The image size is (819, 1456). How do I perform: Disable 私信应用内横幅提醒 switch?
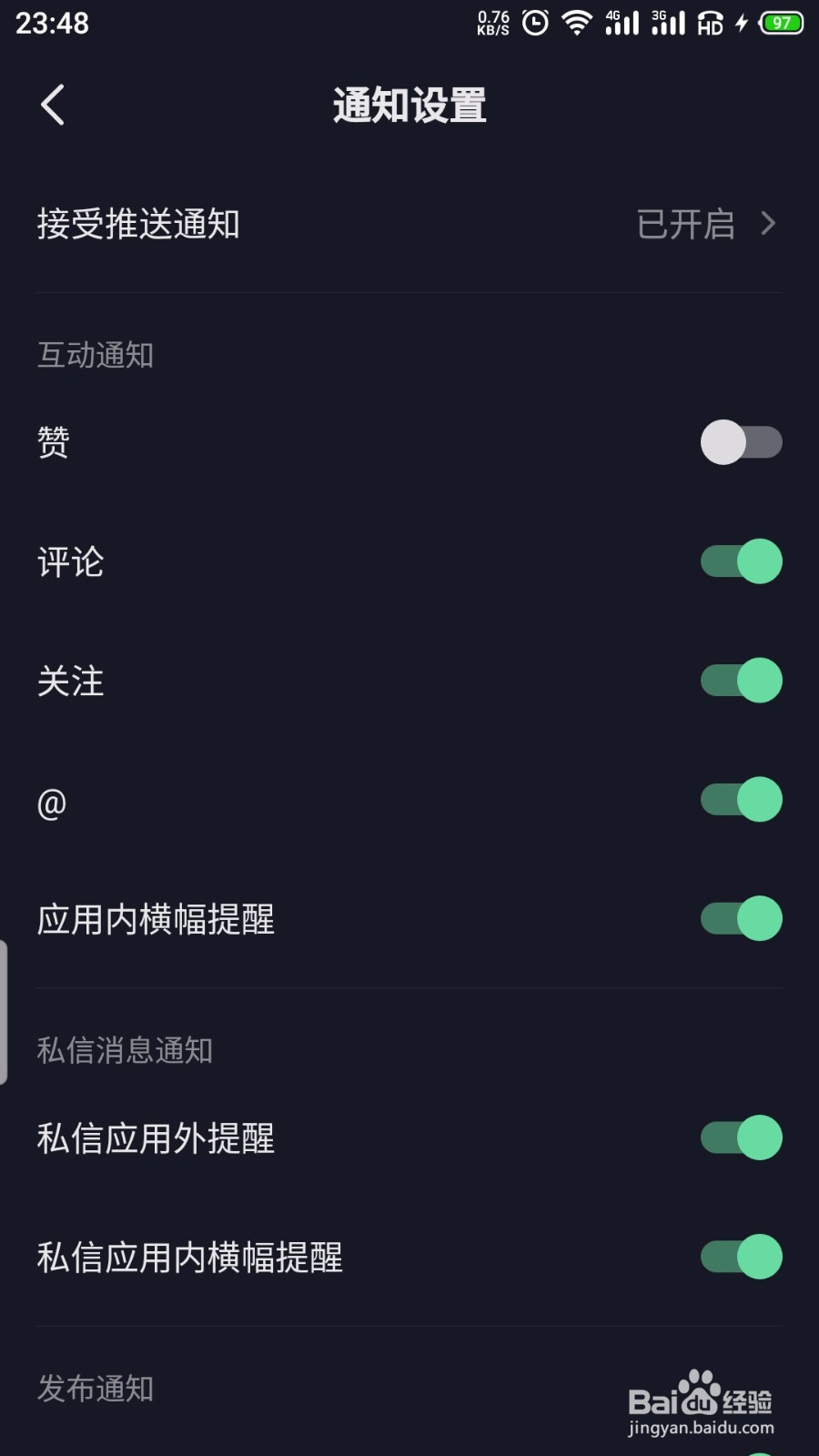pyautogui.click(x=741, y=1257)
